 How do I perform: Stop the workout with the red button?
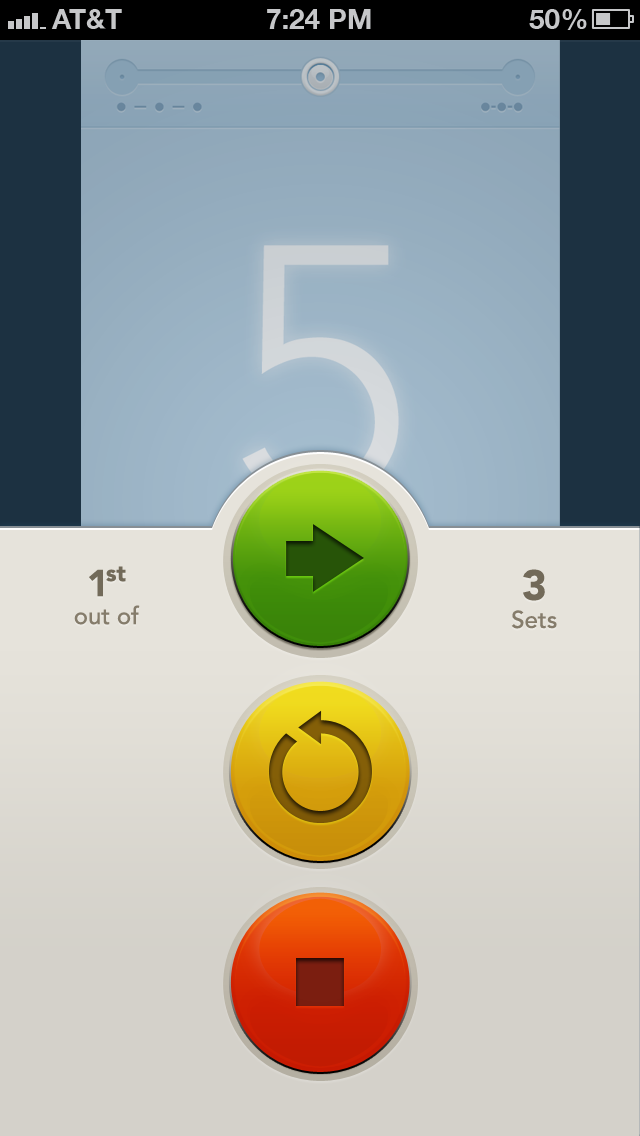point(320,982)
